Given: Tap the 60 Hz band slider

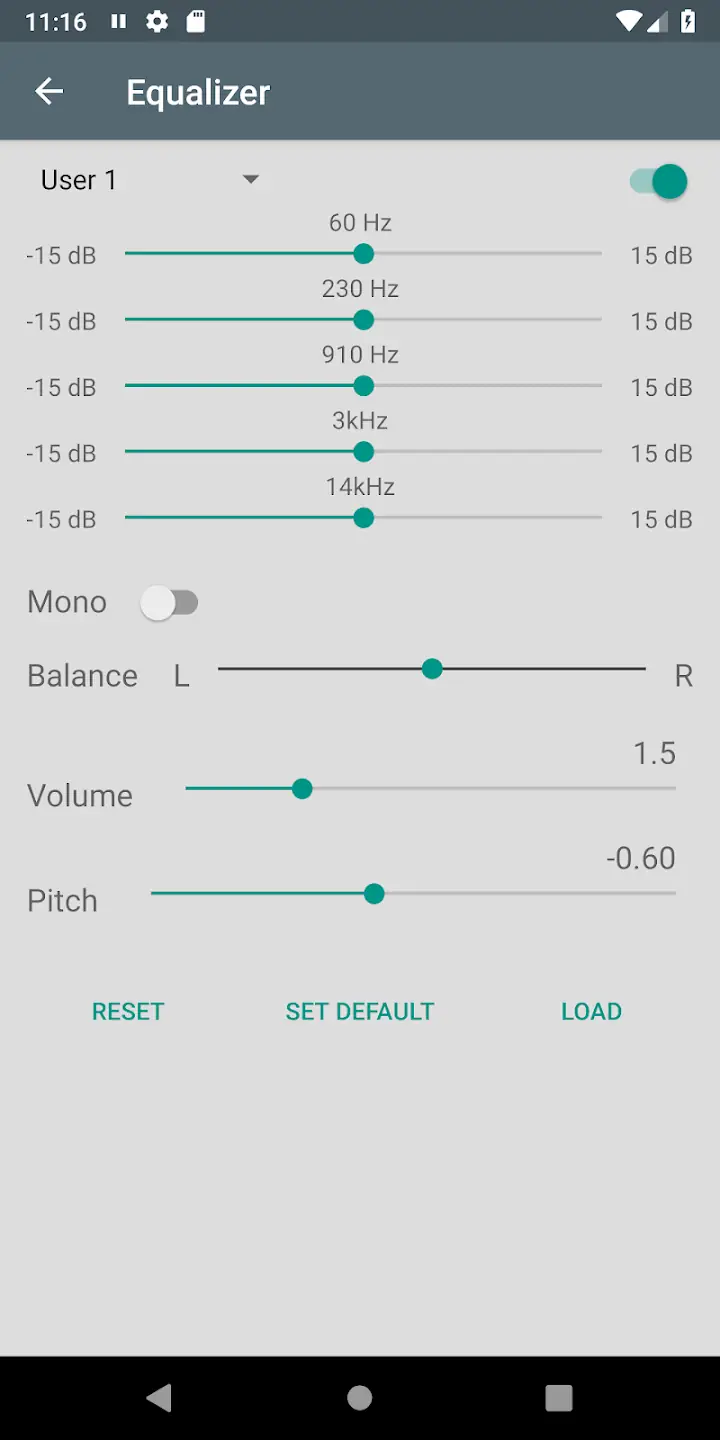Looking at the screenshot, I should click(x=363, y=254).
